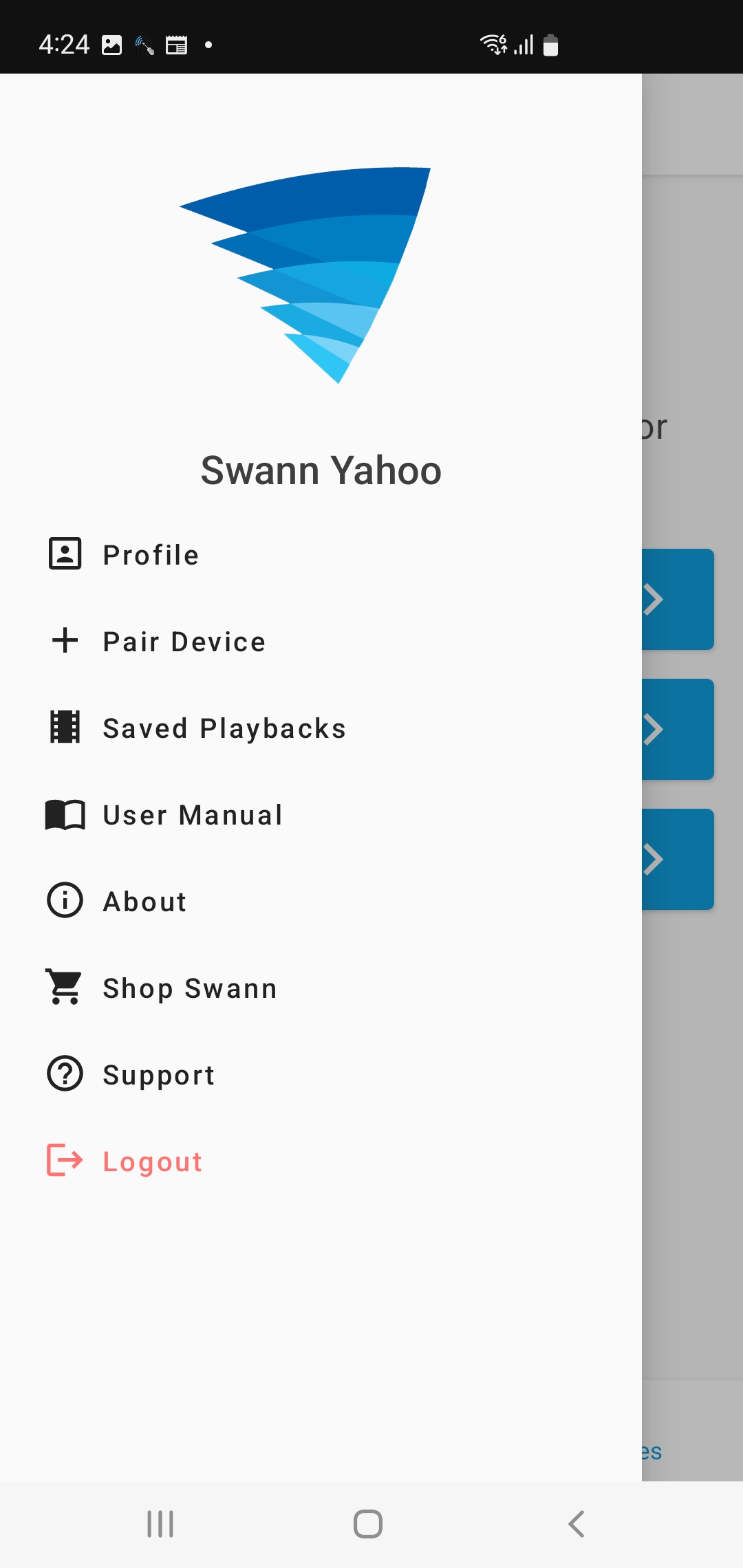The image size is (743, 1568).
Task: Open the Profile menu item
Action: pyautogui.click(x=321, y=554)
